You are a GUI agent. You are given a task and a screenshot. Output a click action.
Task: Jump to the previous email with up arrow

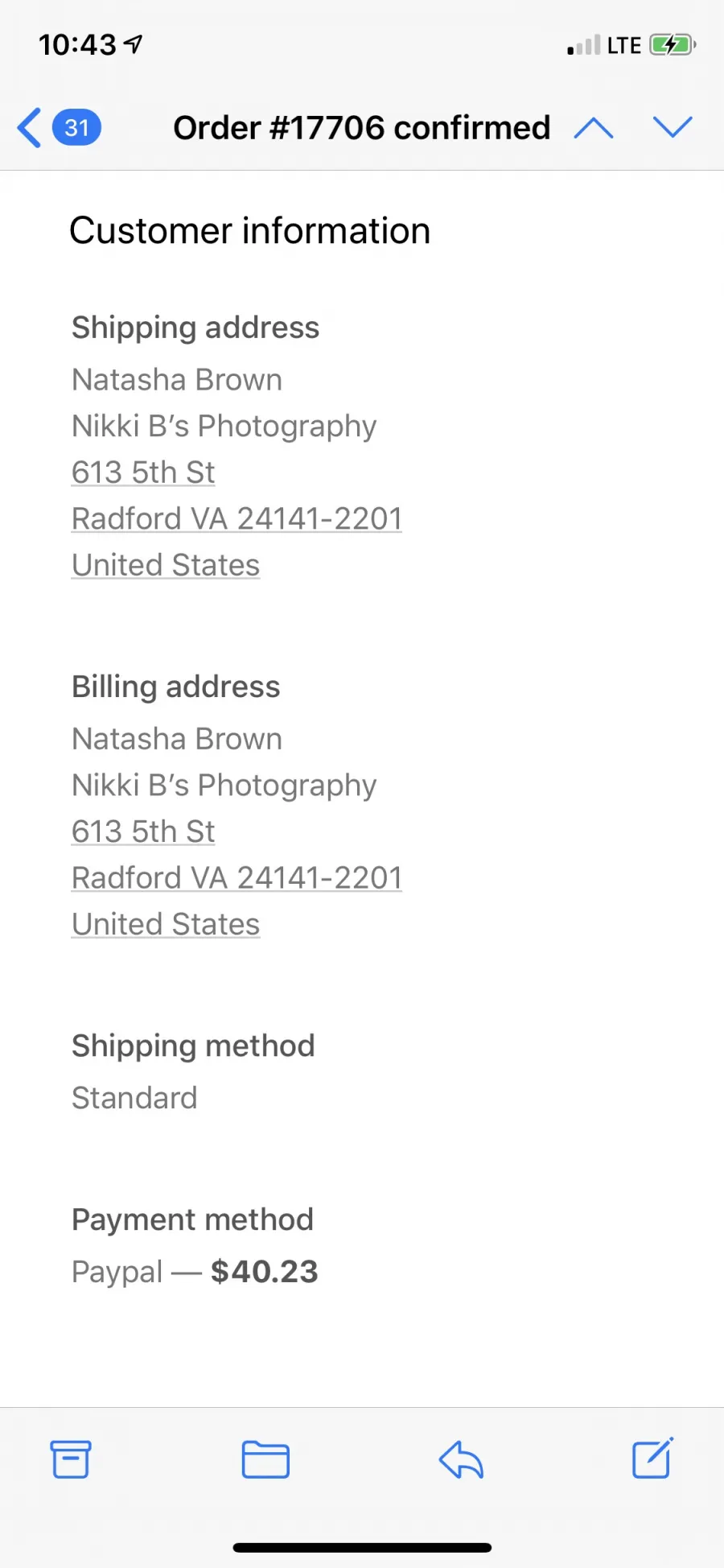coord(594,128)
